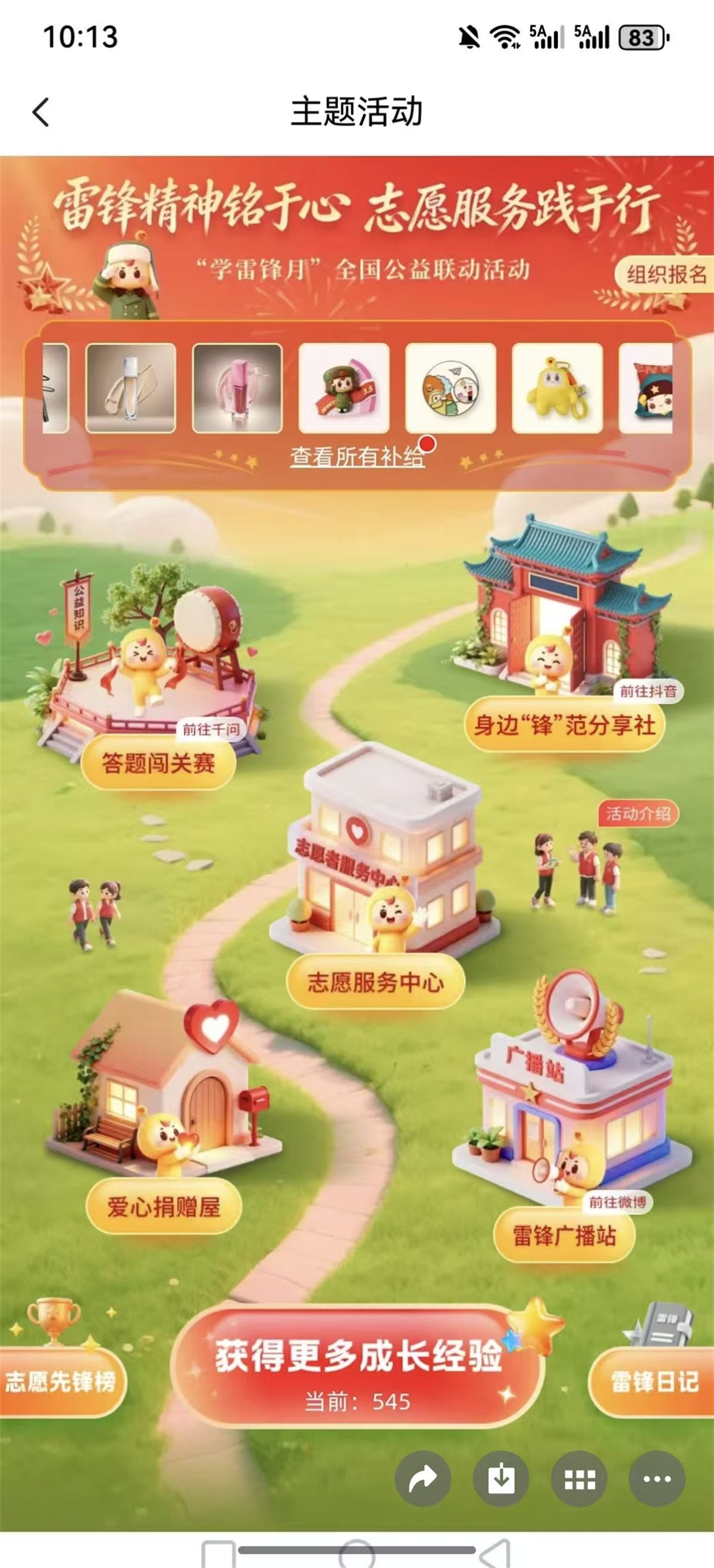Tap the 组织报名 button
The height and width of the screenshot is (1568, 714).
[x=666, y=275]
